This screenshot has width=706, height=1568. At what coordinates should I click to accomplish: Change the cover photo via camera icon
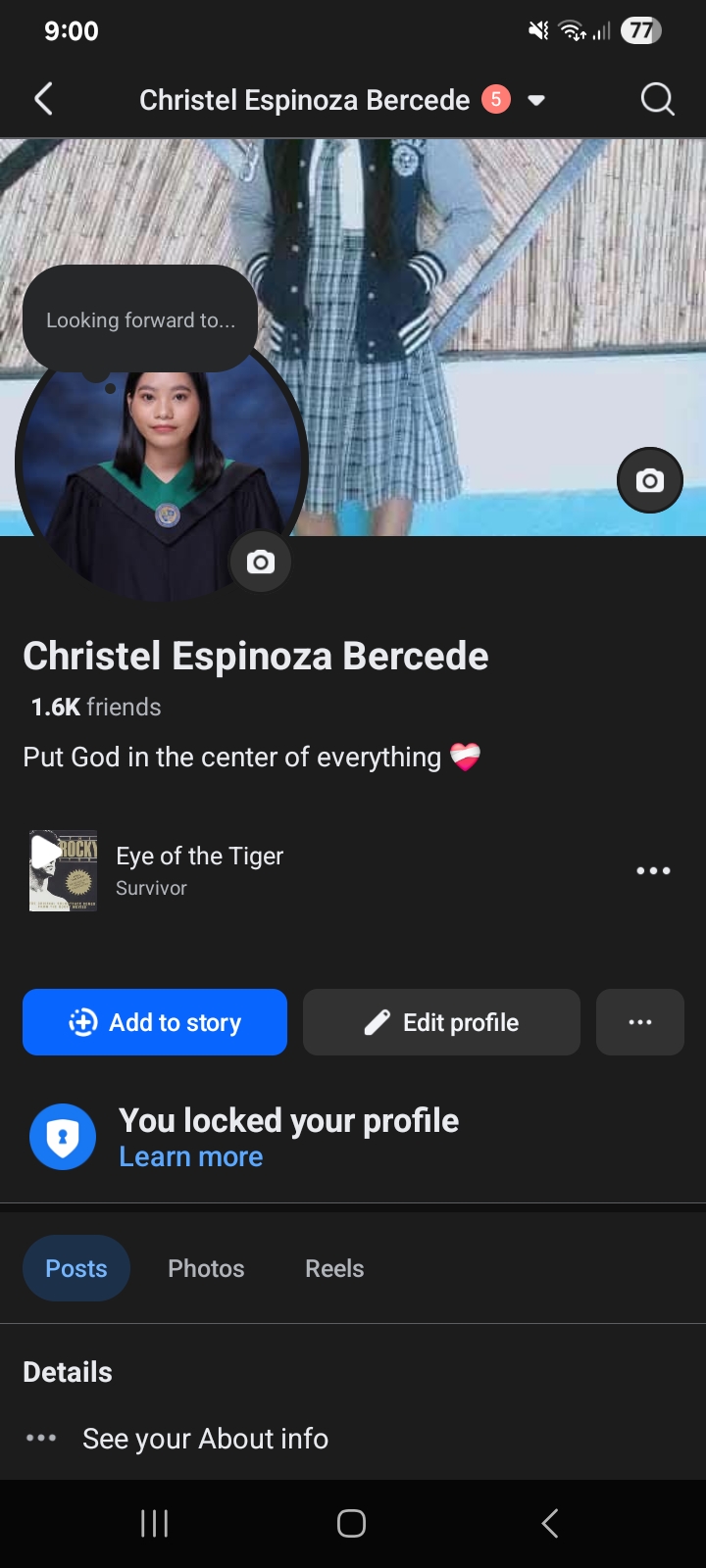649,480
